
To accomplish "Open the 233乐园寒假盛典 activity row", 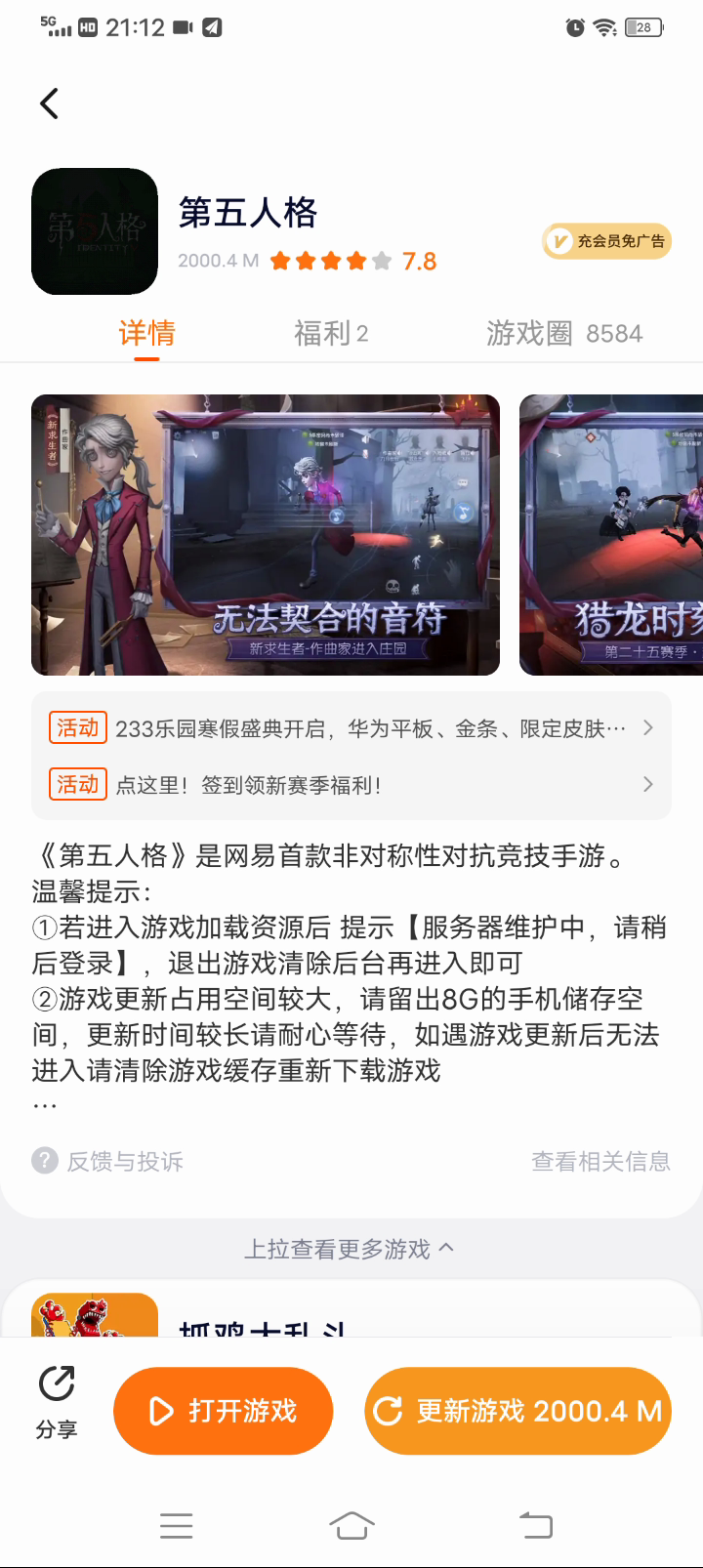I will [351, 728].
